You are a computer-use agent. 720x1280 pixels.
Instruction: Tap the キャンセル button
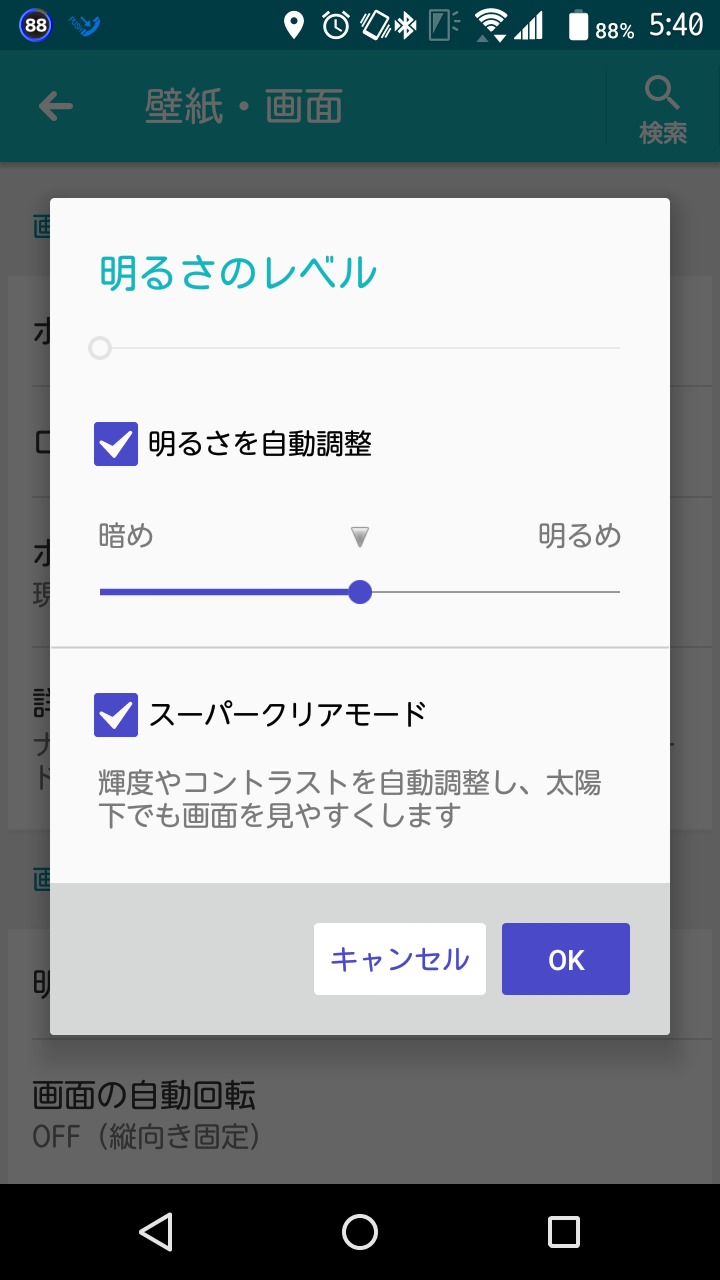tap(400, 959)
